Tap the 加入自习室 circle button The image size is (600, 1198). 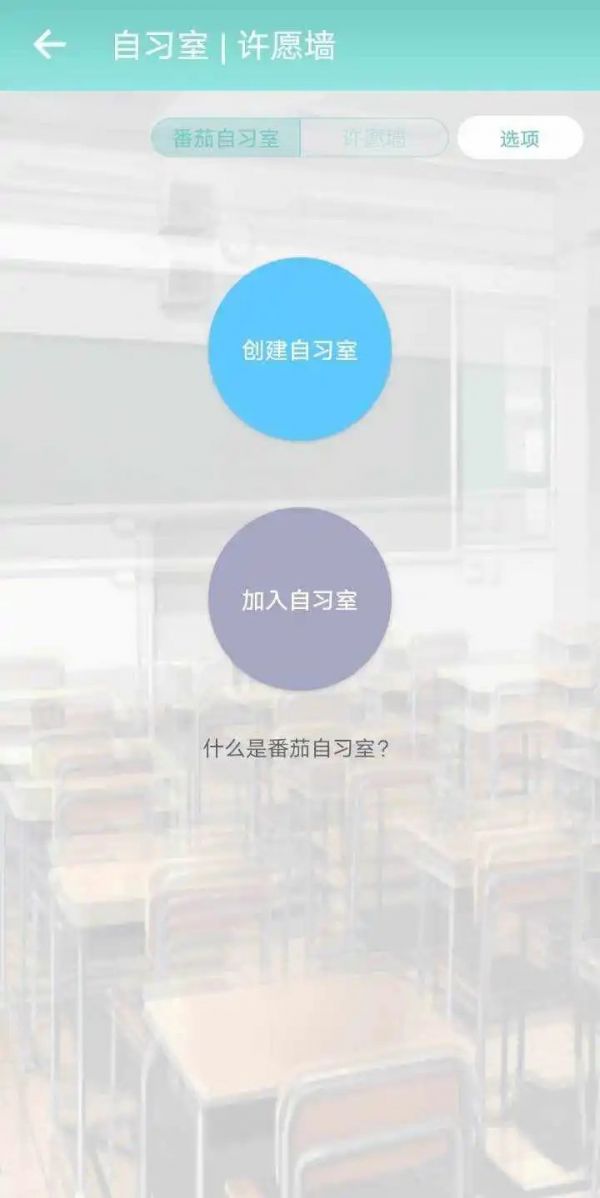(300, 600)
